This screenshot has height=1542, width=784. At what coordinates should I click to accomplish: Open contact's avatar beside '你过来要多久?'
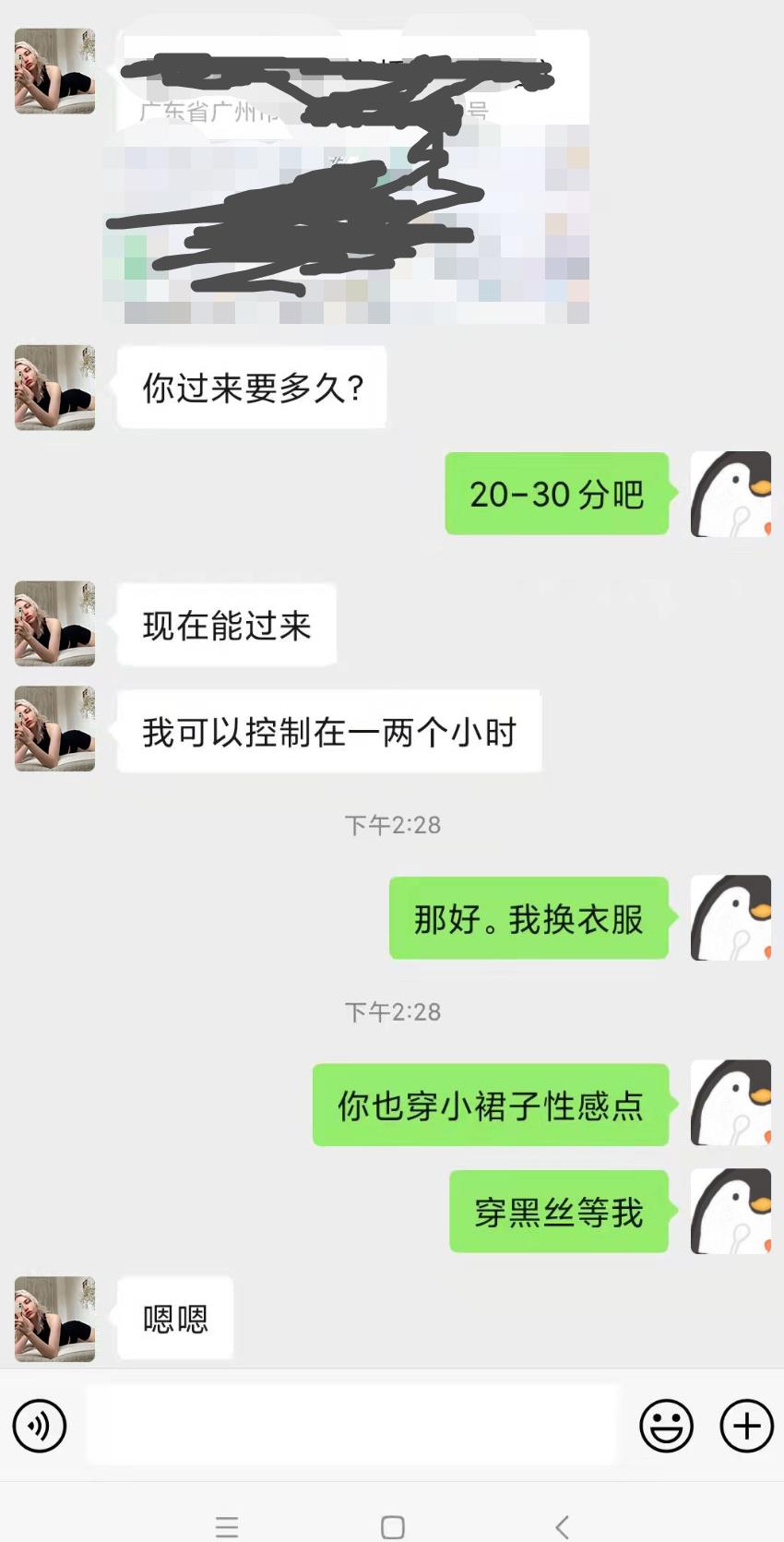click(x=54, y=388)
